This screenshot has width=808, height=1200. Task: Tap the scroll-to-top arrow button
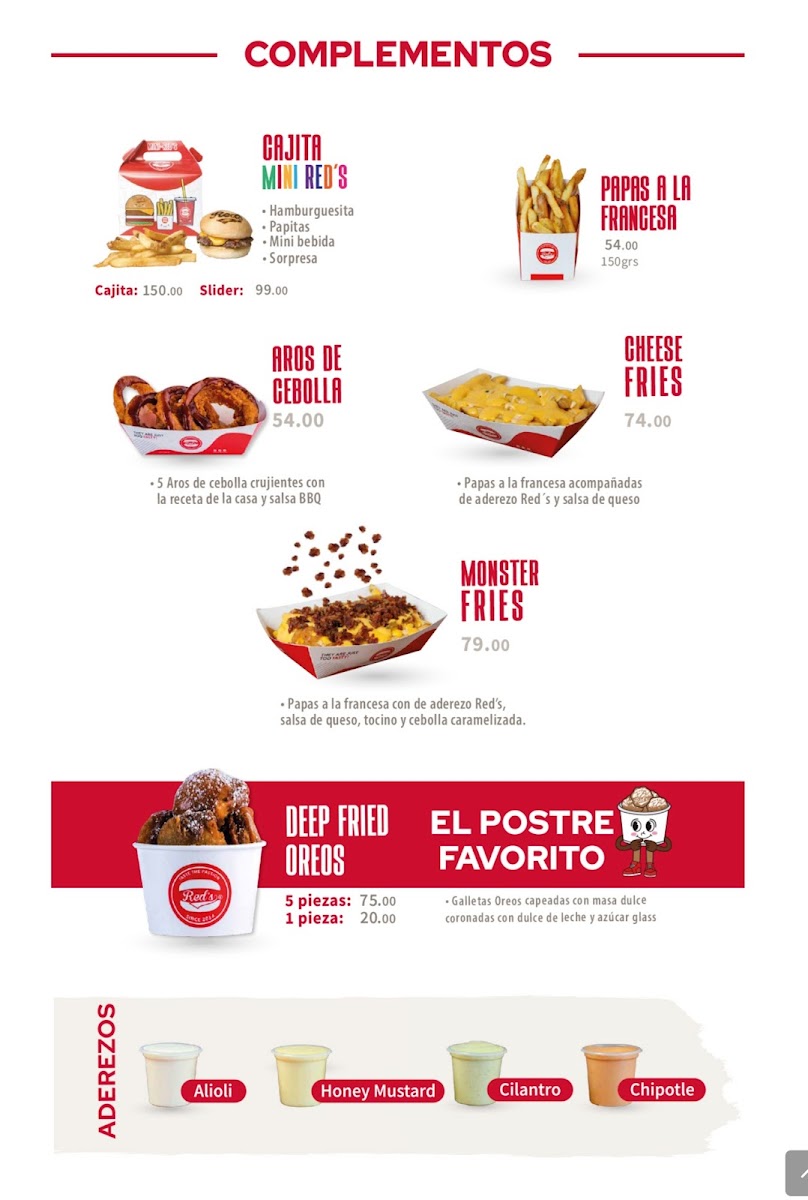(x=797, y=1174)
